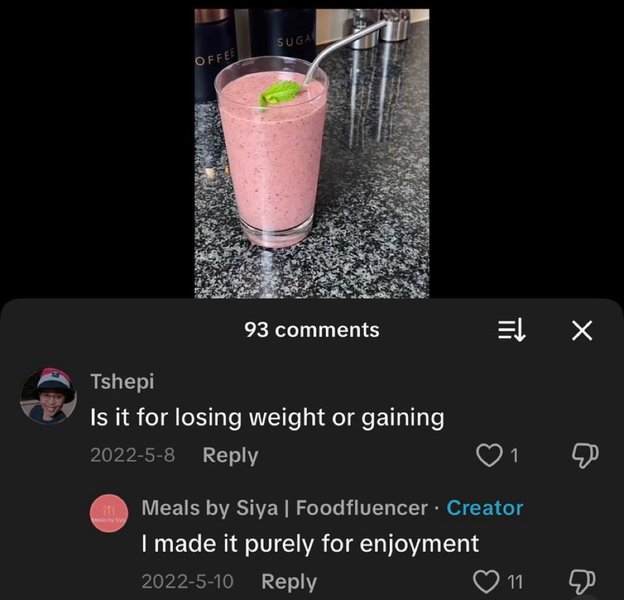Like the creator's enjoyment reply
Screen dimensions: 624x600
pos(485,581)
